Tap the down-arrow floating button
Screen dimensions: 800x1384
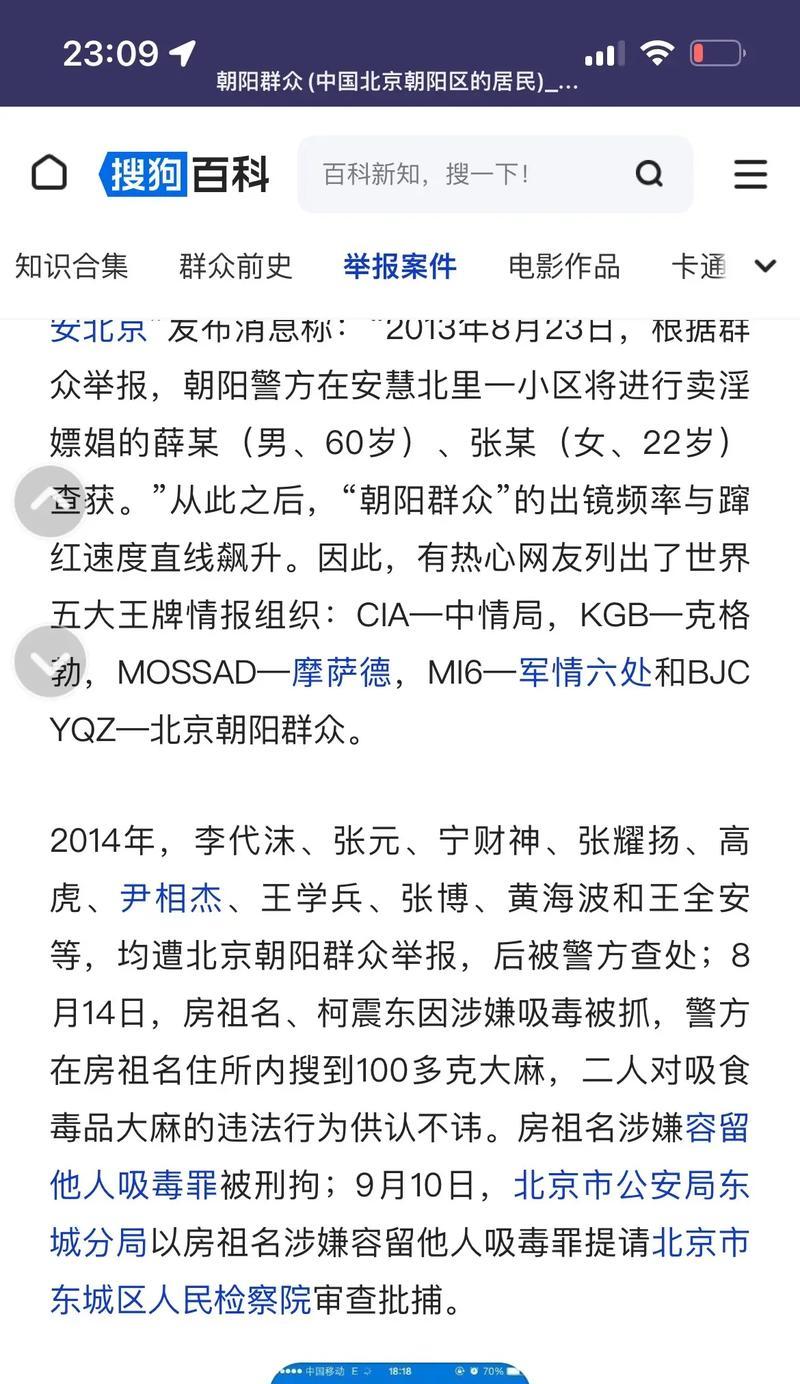(49, 662)
